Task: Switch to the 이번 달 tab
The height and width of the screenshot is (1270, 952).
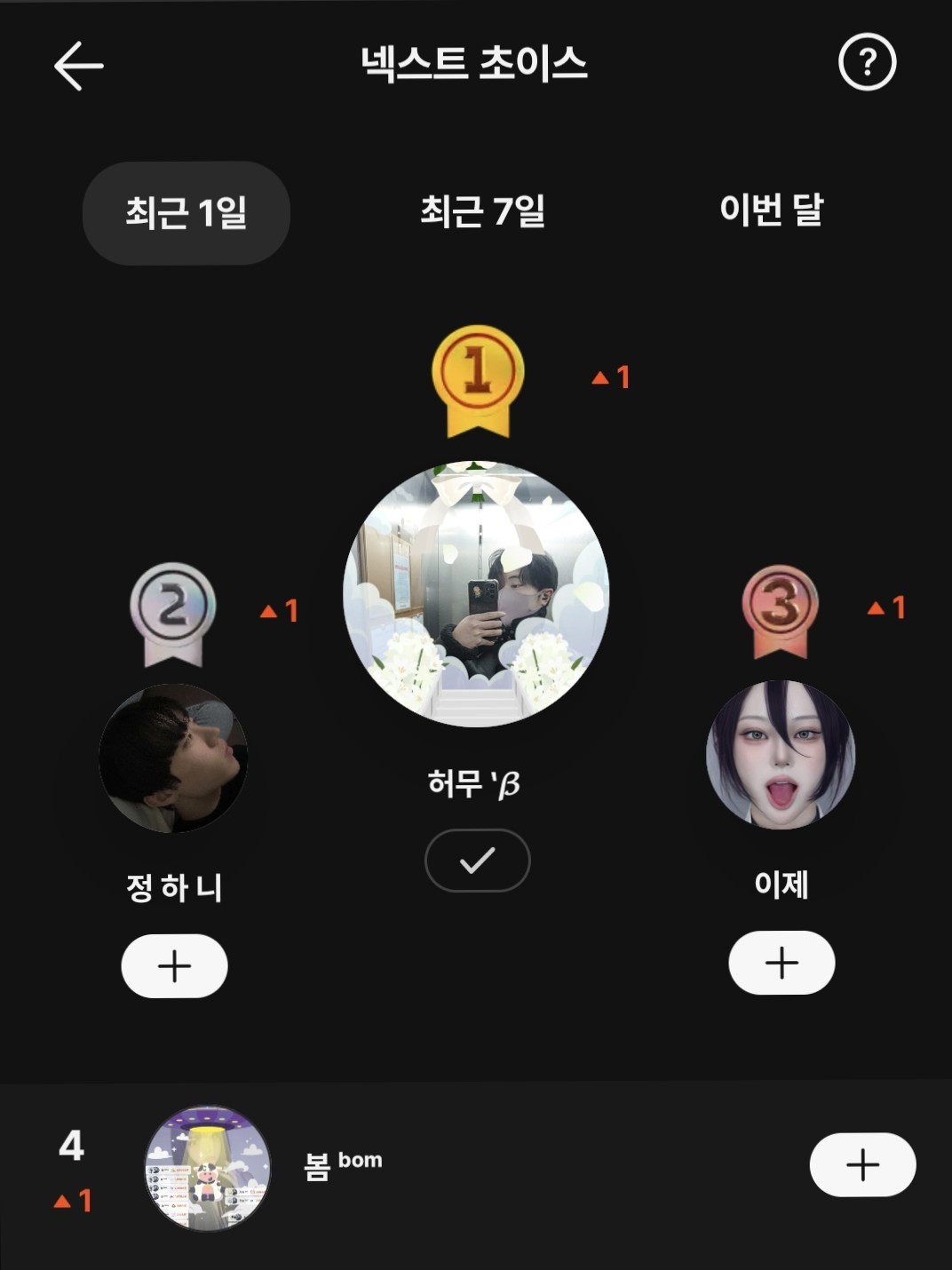Action: tap(771, 210)
